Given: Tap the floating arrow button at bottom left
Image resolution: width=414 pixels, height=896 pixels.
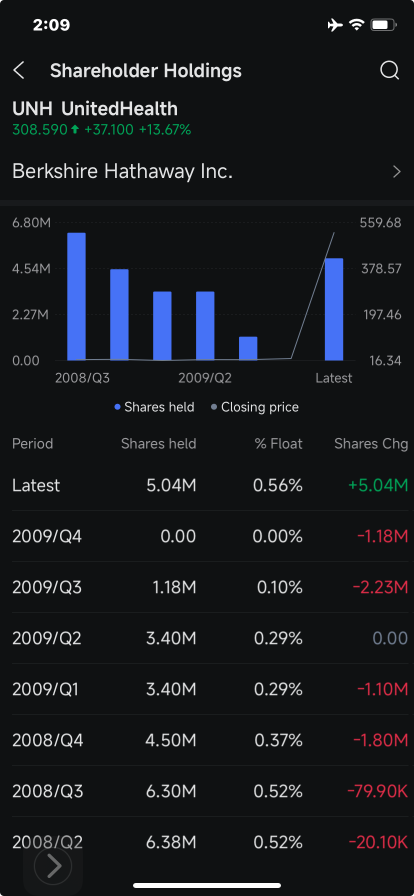Looking at the screenshot, I should 53,866.
